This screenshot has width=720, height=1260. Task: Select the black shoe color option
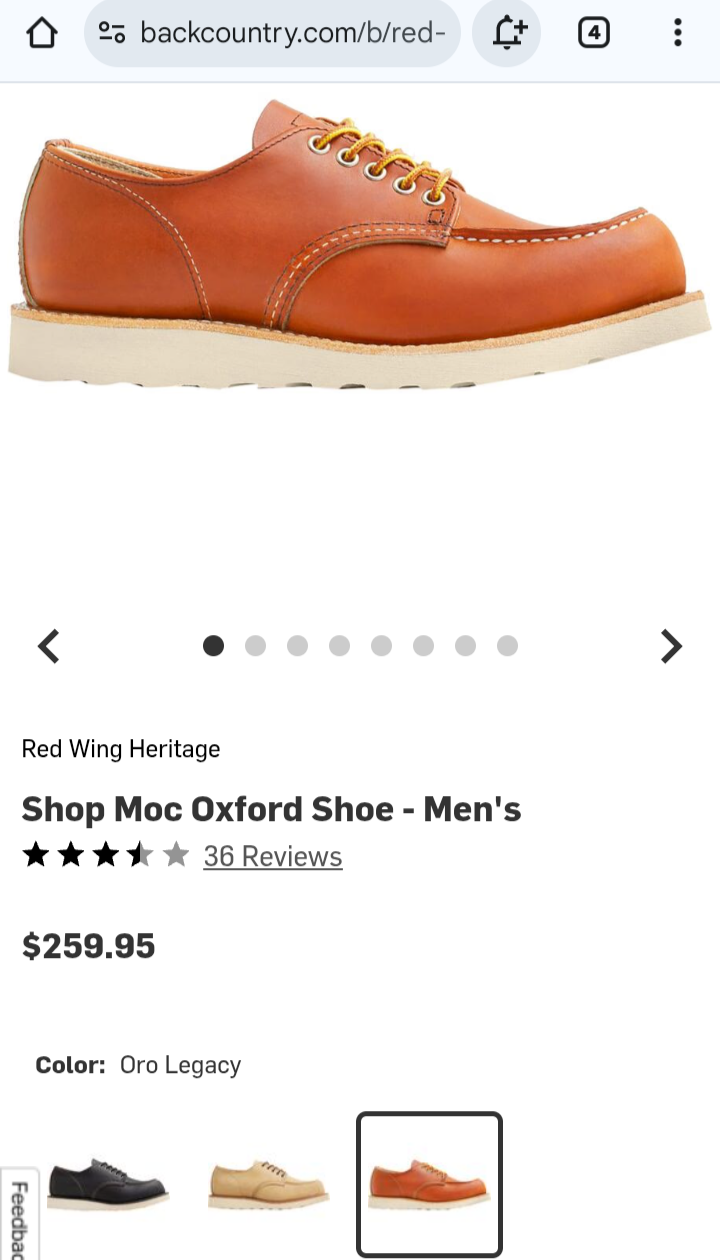[107, 1185]
